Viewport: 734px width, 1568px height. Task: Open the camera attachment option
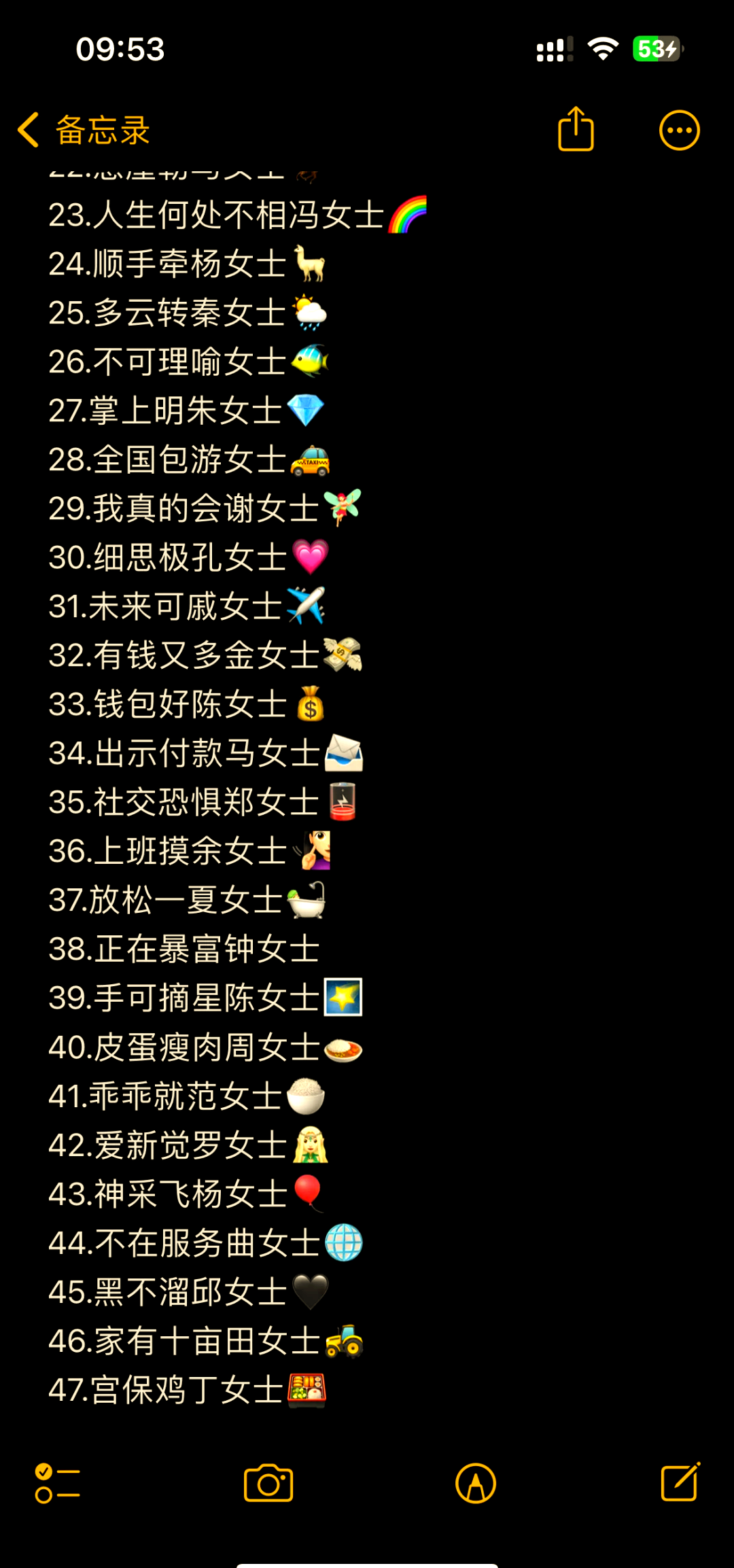[268, 1483]
